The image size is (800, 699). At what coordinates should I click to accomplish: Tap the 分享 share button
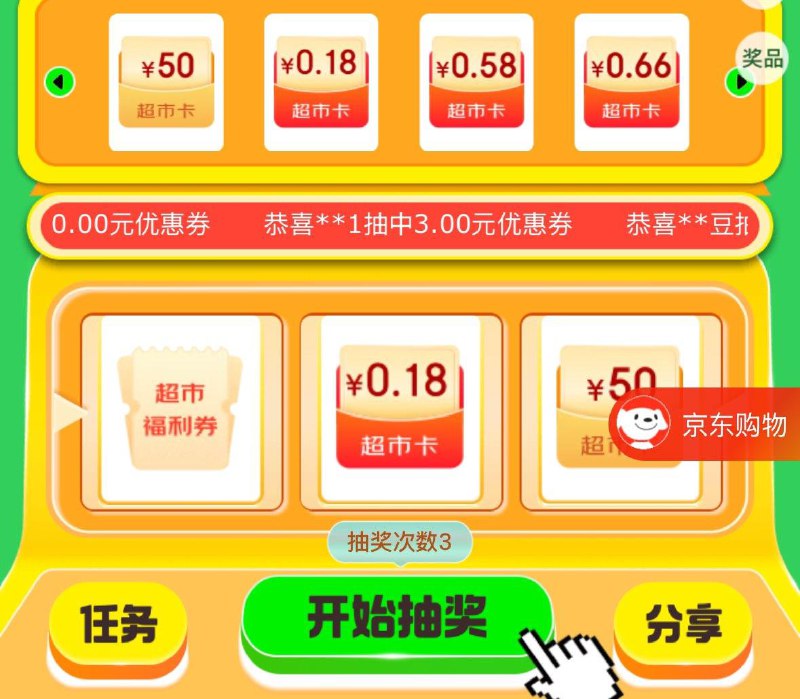point(683,625)
